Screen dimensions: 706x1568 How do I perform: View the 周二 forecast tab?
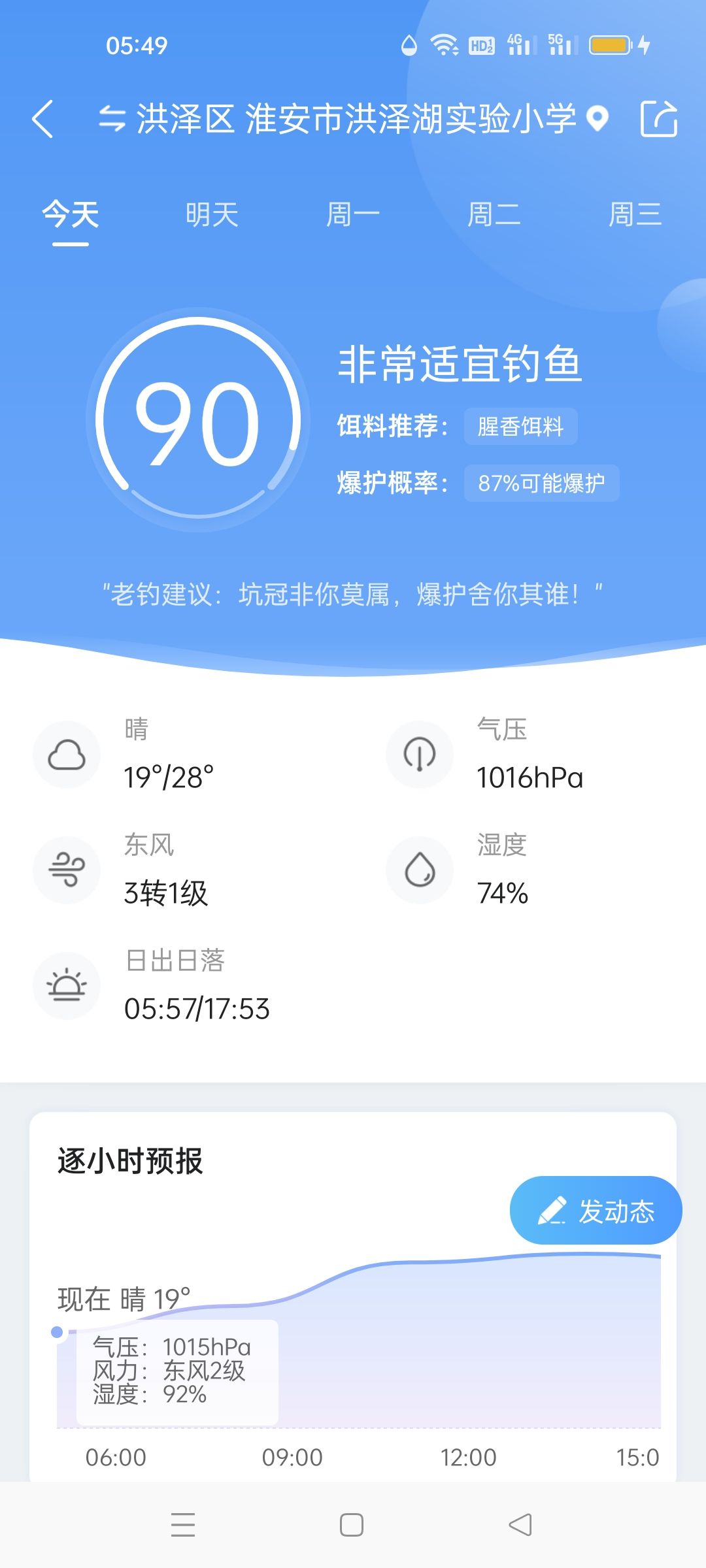pyautogui.click(x=494, y=215)
